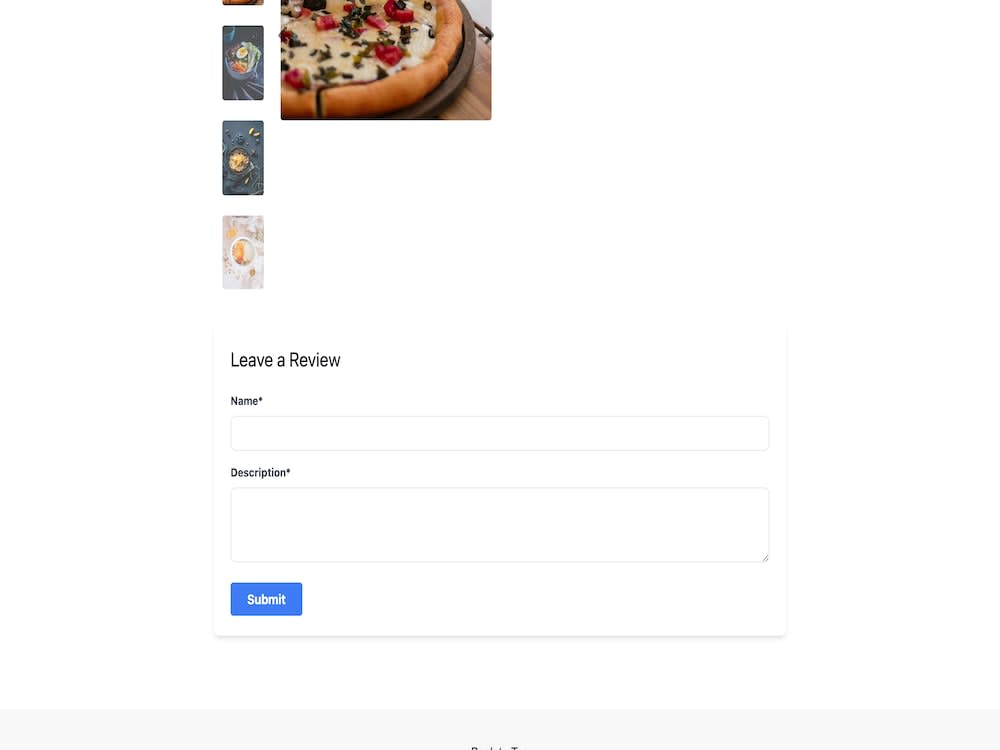Select the thumbnail of the dish on dark slate
The image size is (1000, 750).
[243, 158]
